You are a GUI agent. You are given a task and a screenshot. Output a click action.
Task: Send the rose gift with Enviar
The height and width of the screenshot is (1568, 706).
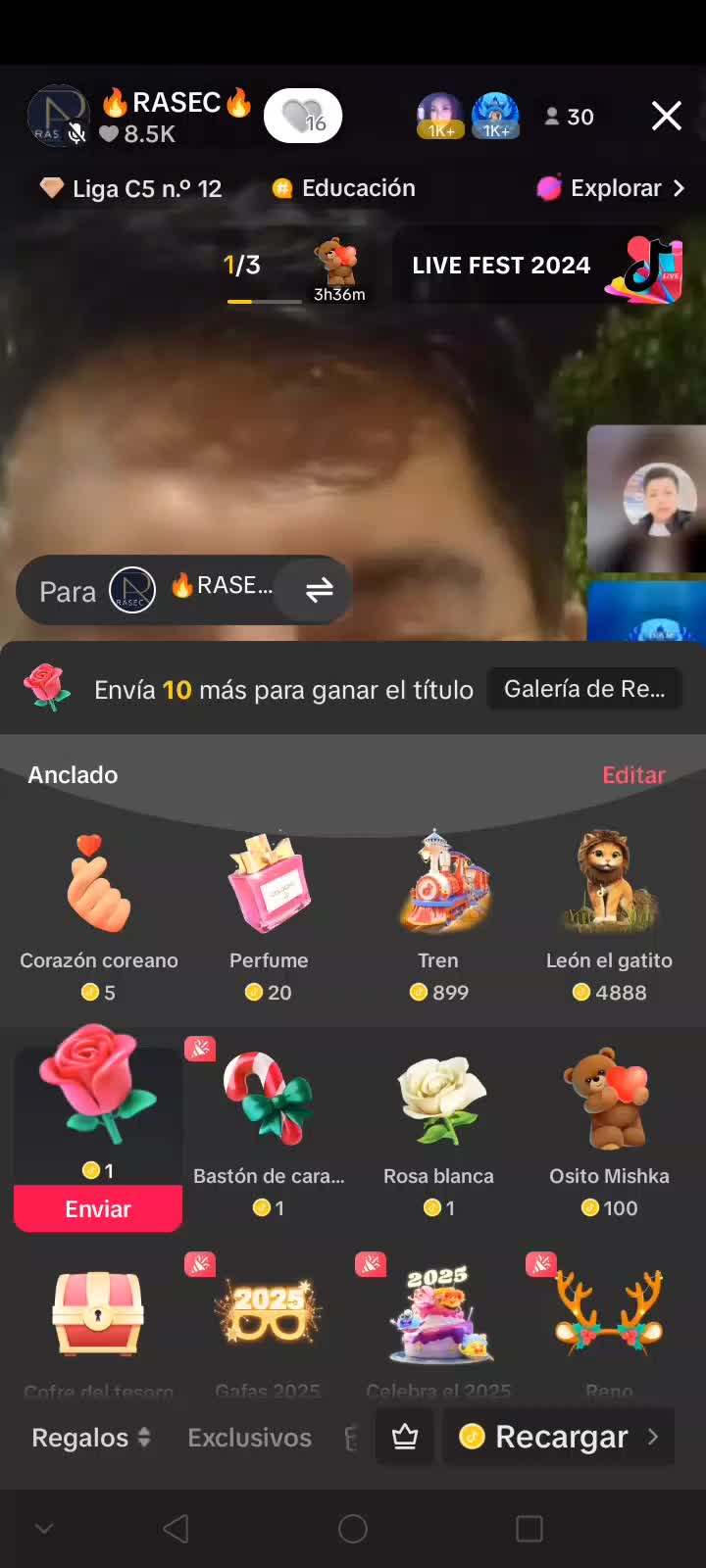click(98, 1208)
